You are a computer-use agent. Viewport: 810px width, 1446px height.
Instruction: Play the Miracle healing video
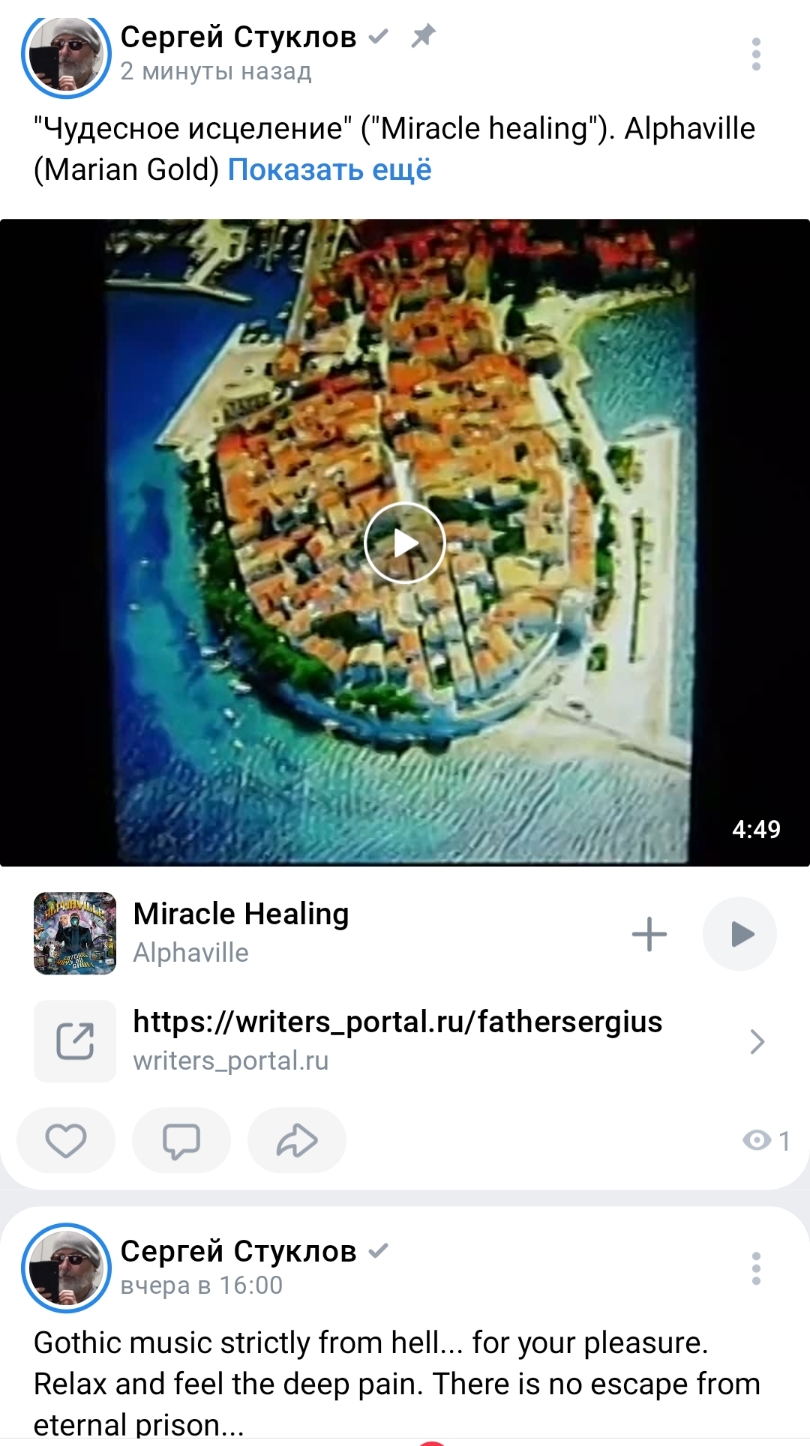pos(404,543)
